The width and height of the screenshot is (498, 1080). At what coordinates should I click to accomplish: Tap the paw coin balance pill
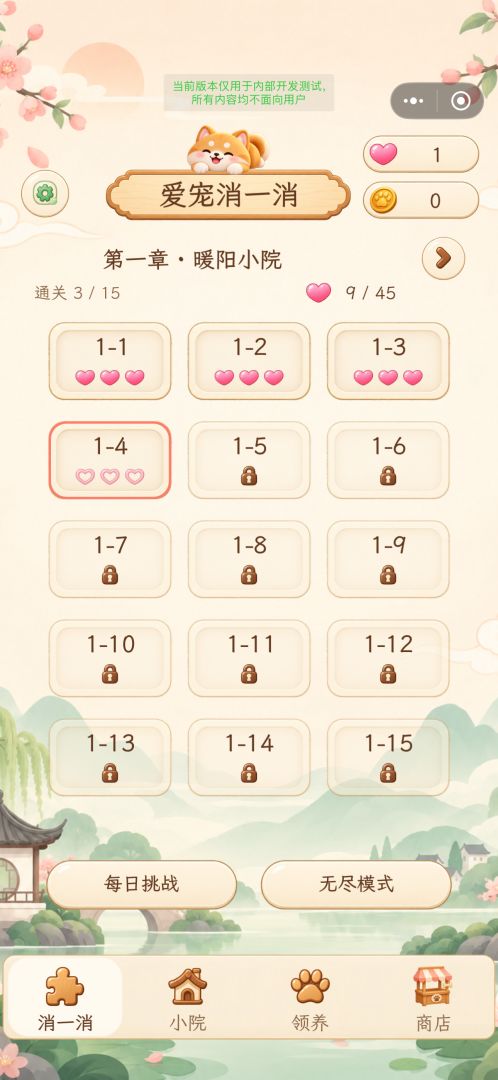421,200
